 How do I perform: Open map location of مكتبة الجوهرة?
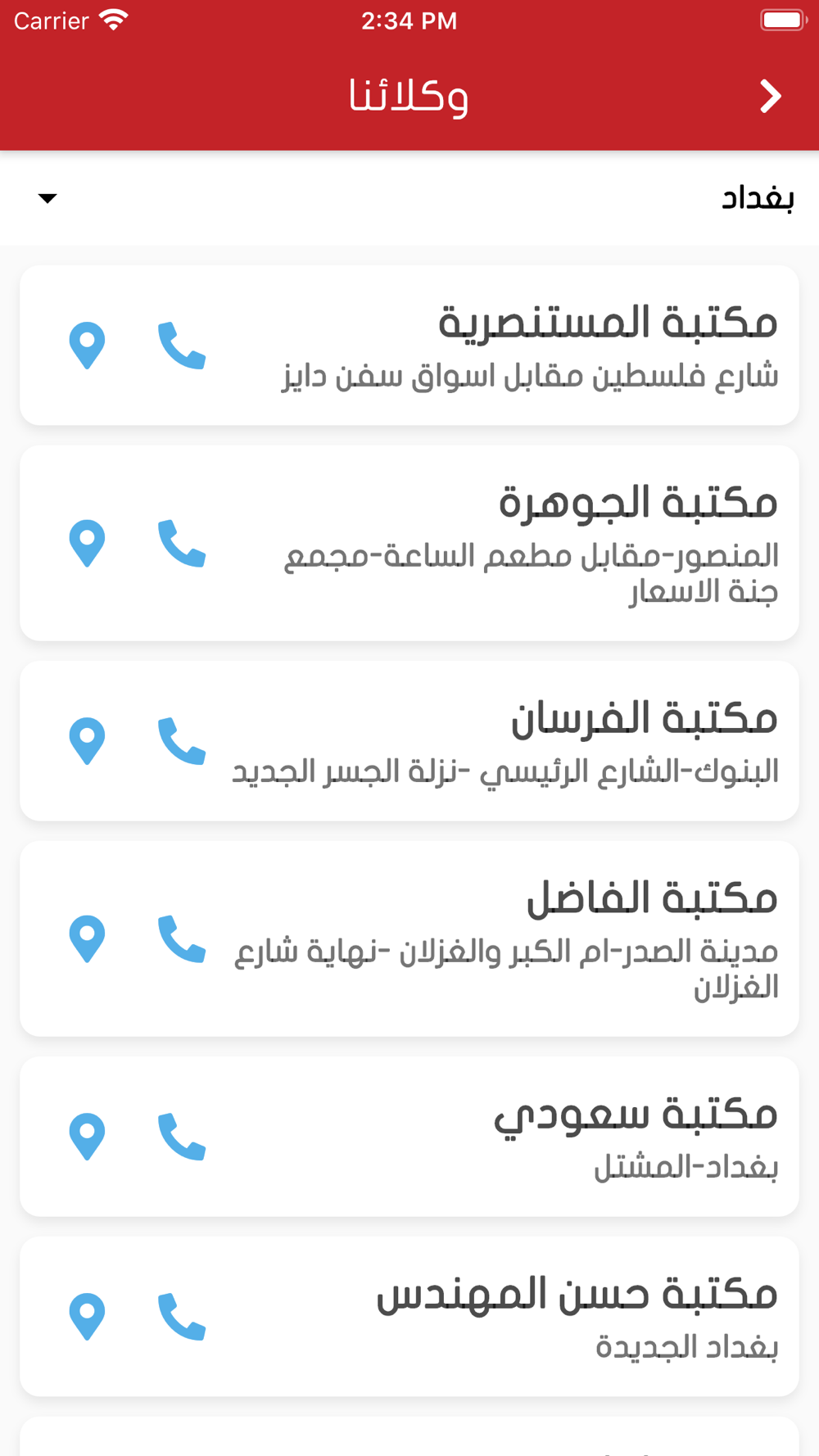pos(87,544)
